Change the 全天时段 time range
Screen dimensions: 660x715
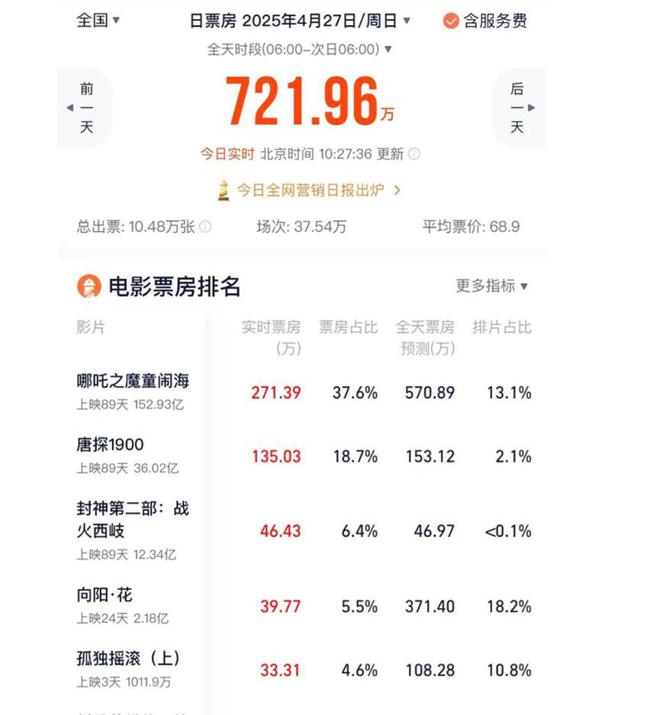[299, 49]
